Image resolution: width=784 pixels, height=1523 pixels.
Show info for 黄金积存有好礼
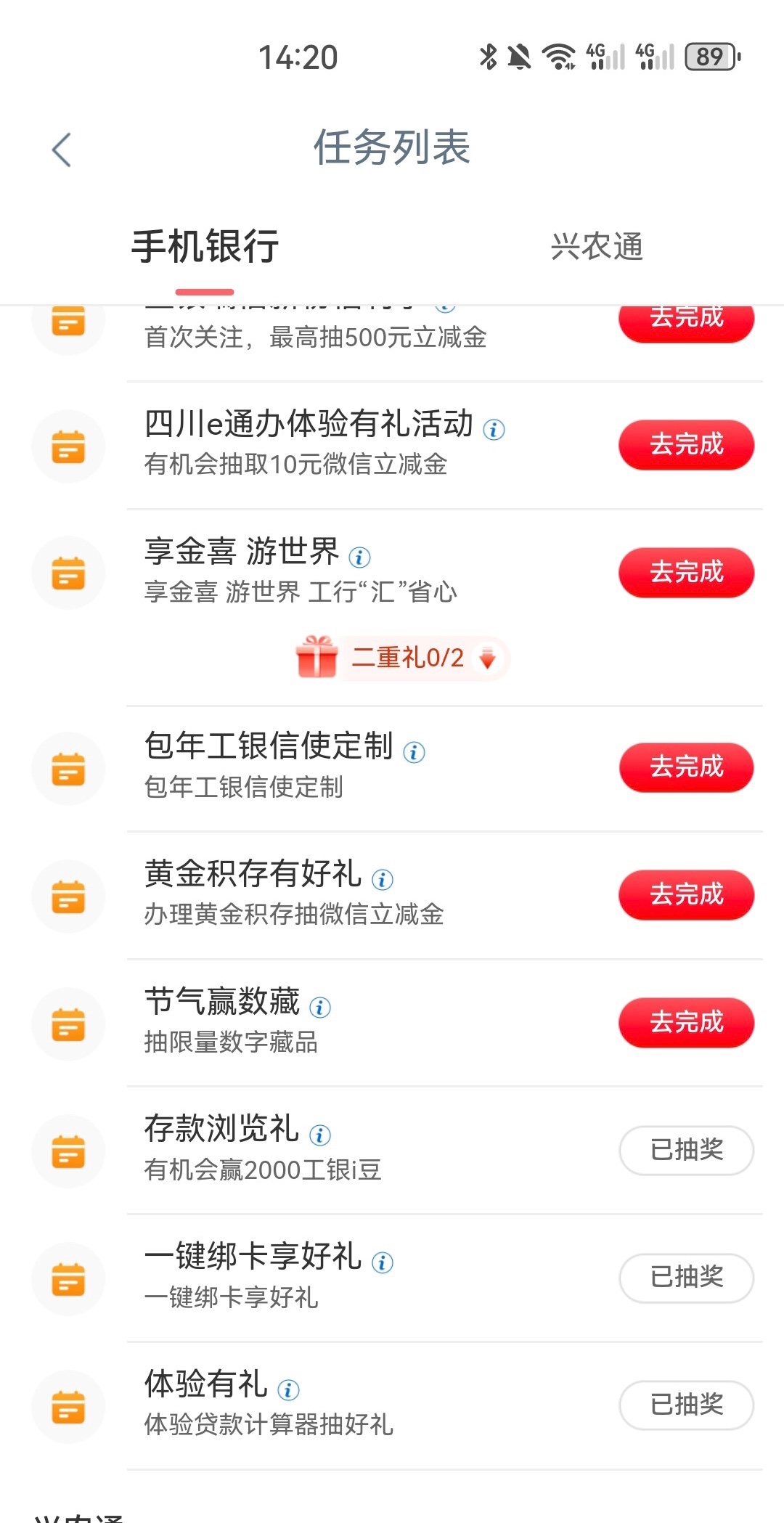(383, 880)
